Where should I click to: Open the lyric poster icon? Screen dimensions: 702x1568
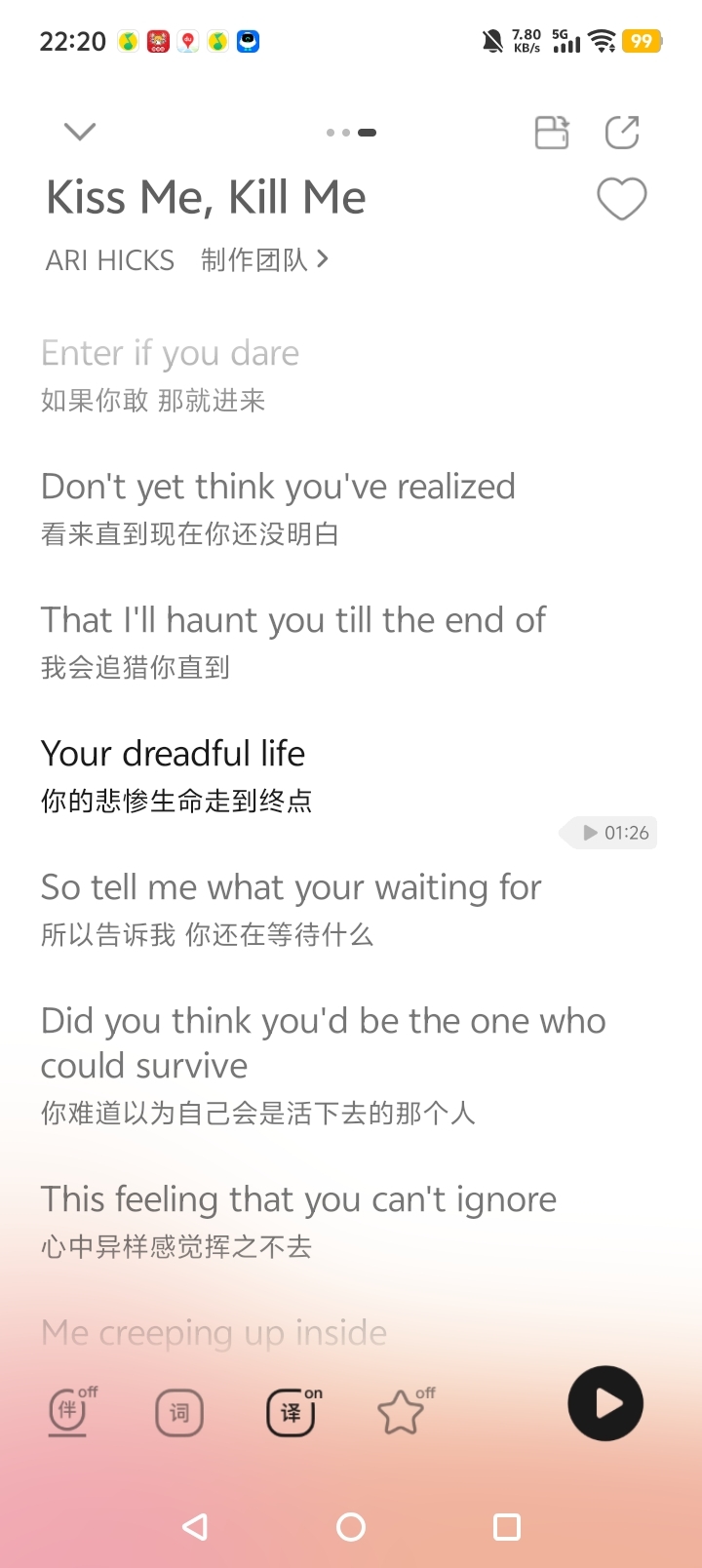click(552, 133)
